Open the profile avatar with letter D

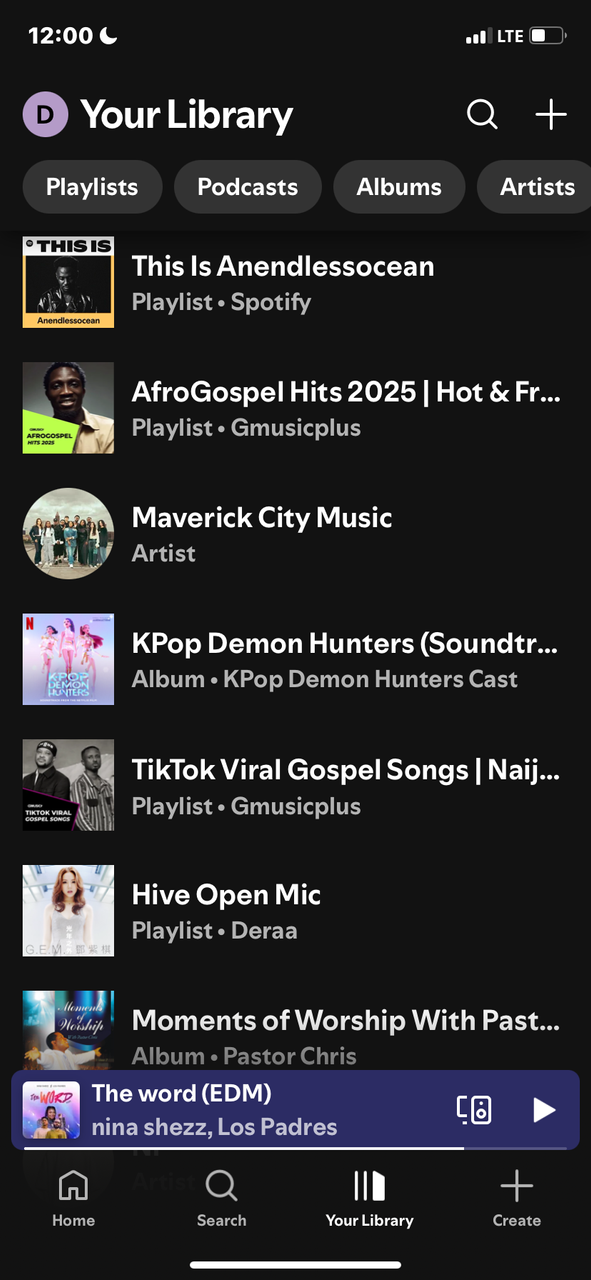(45, 115)
